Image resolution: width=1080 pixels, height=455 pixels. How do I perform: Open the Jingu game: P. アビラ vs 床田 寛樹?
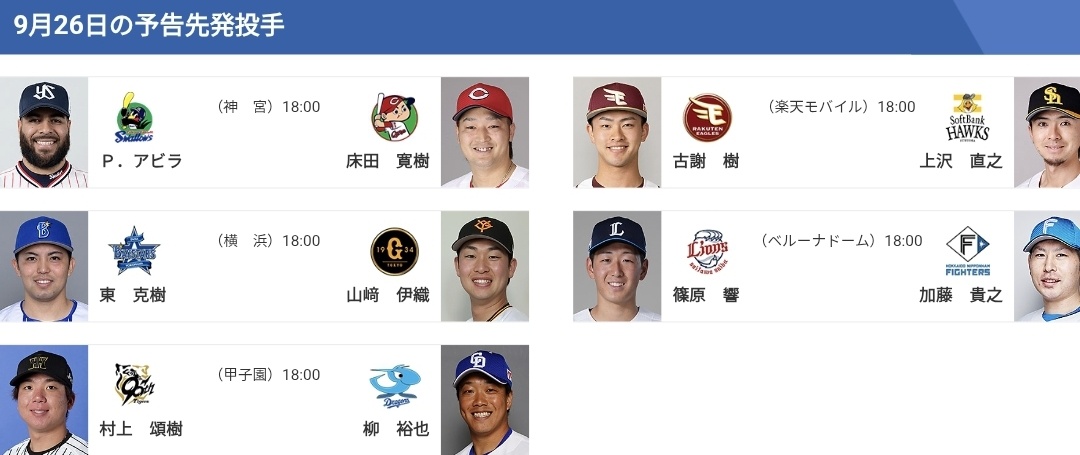click(265, 133)
